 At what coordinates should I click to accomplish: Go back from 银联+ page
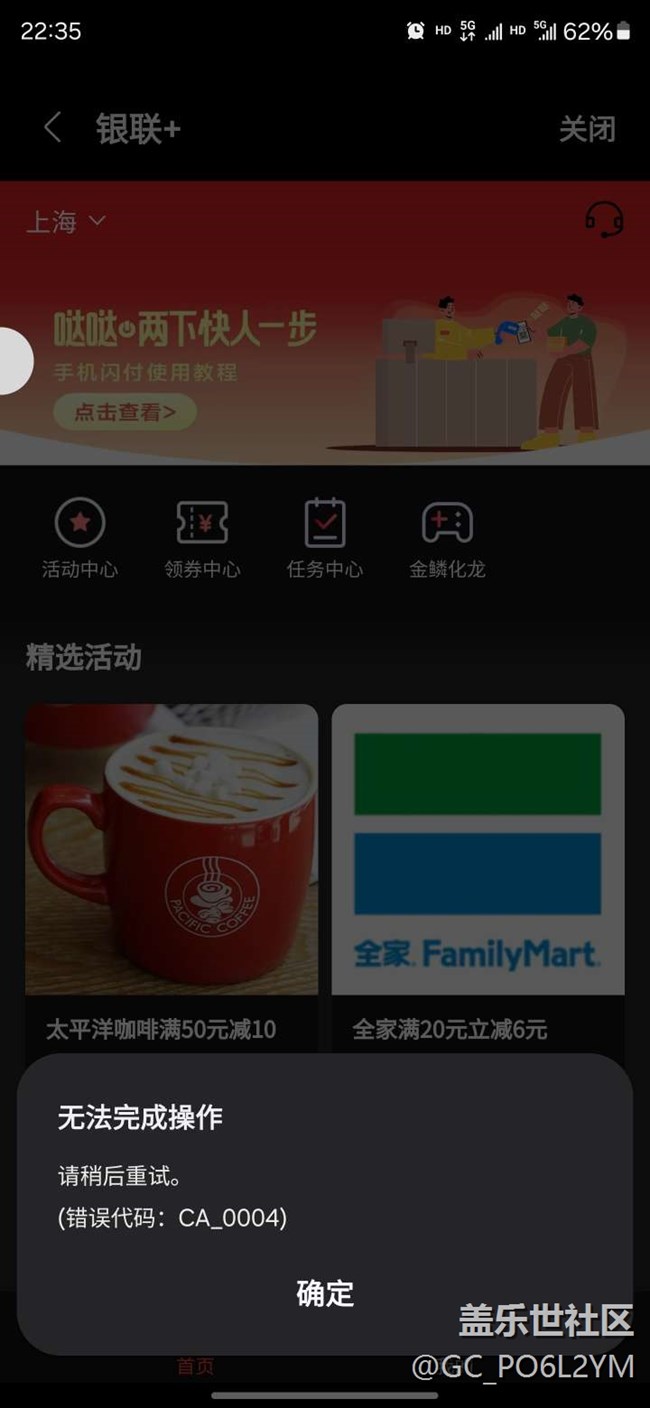click(x=53, y=128)
